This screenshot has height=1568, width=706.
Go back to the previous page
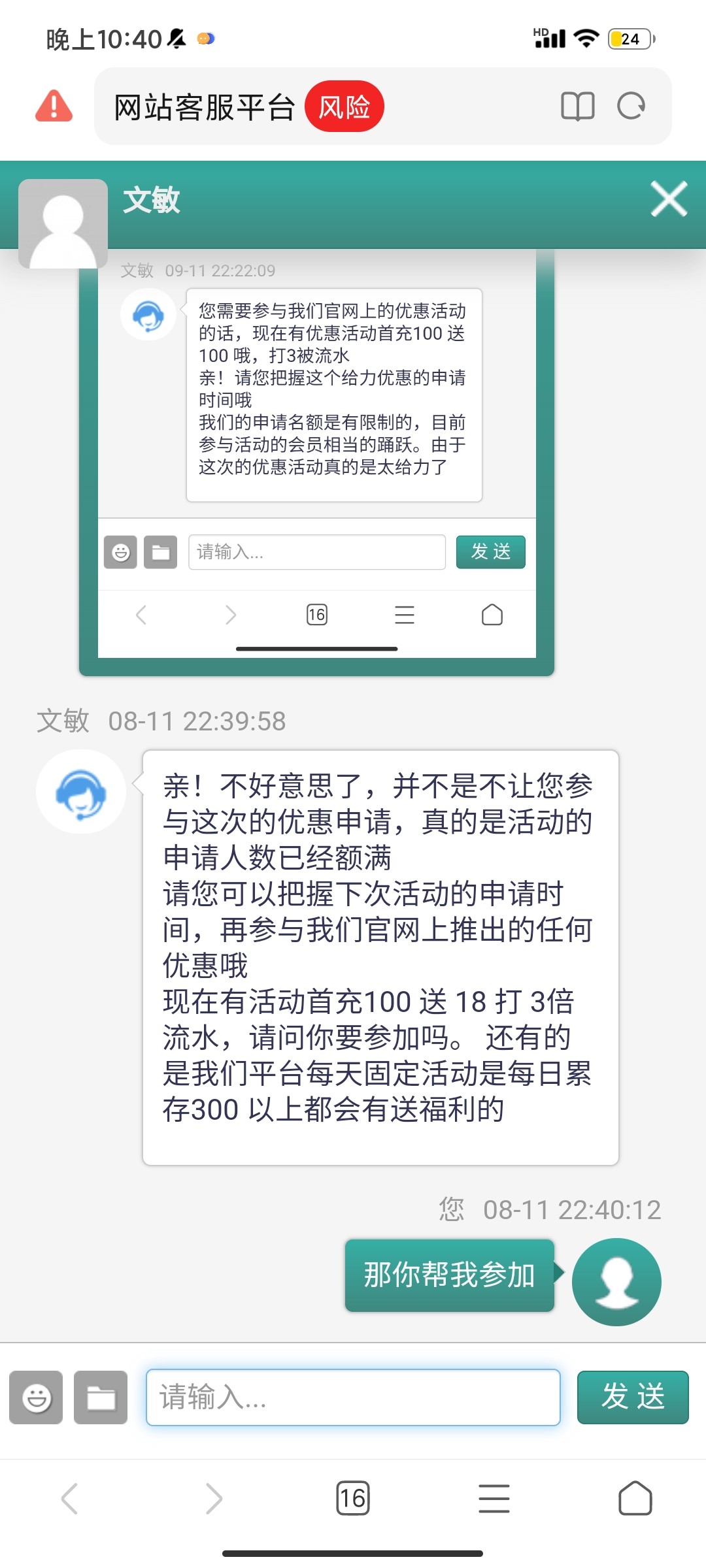pos(70,1498)
